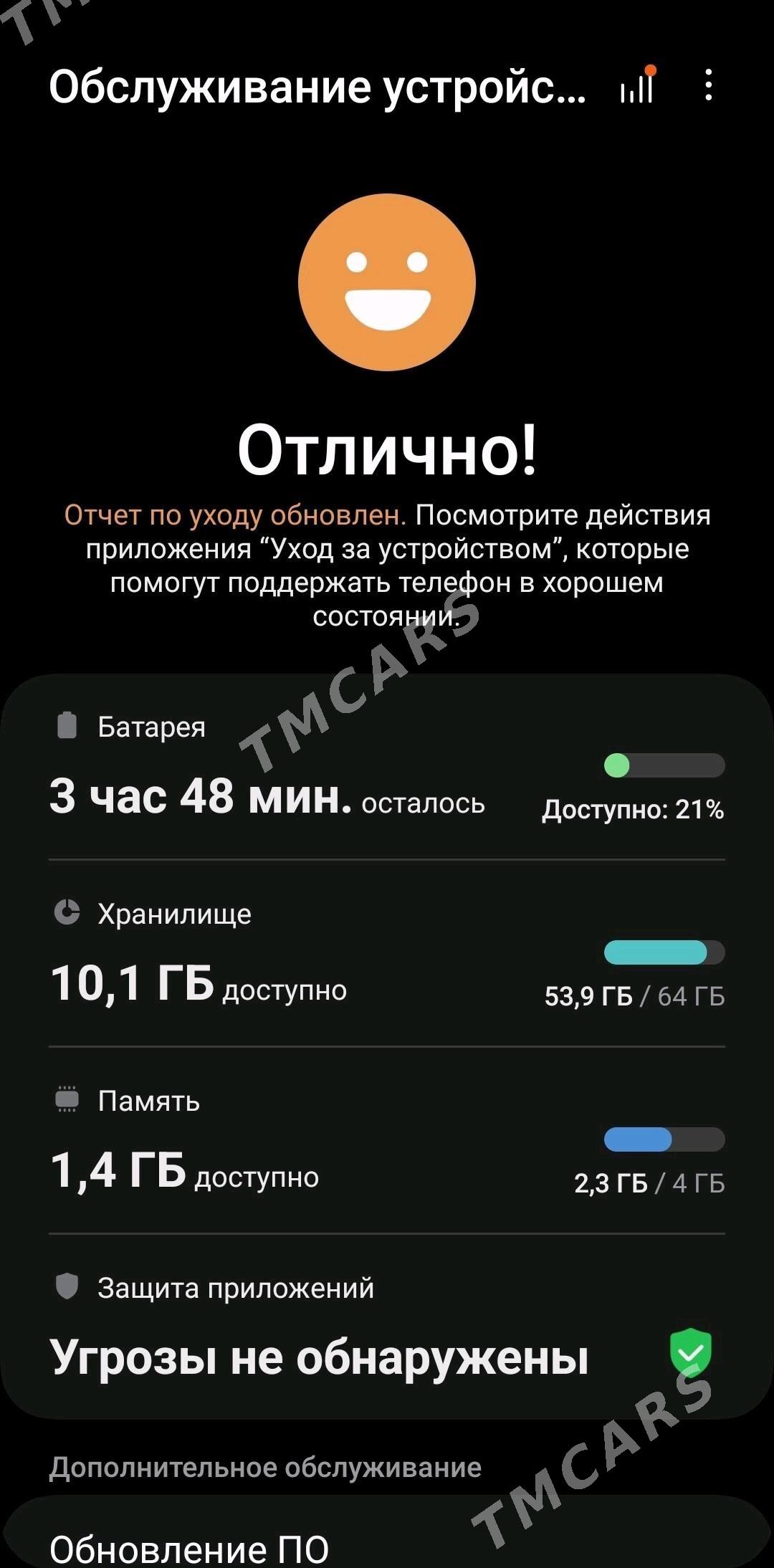This screenshot has width=774, height=1568.
Task: View the updated care report link
Action: (x=235, y=515)
